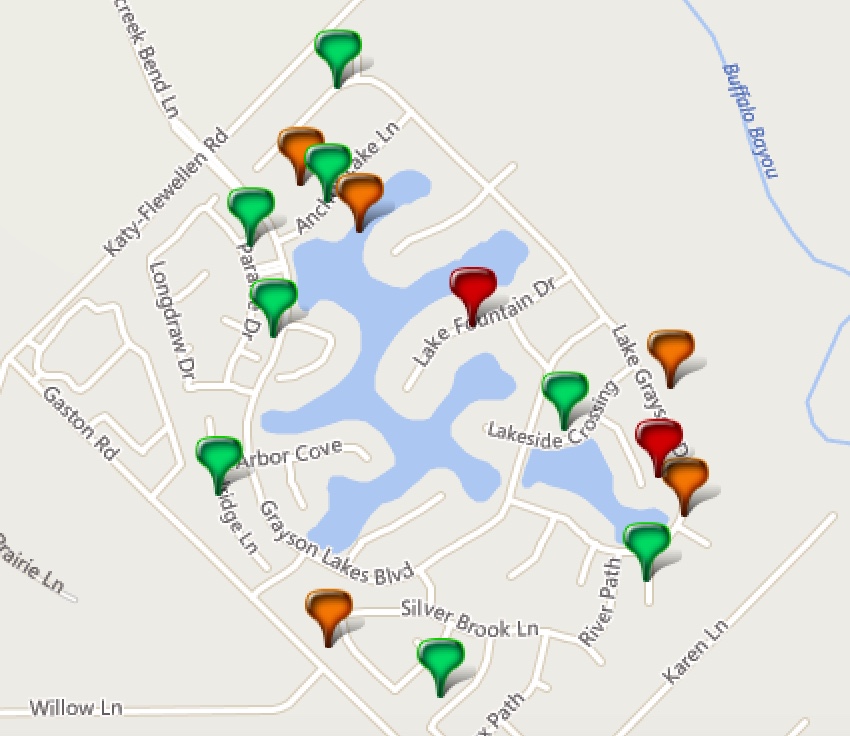This screenshot has width=850, height=736.
Task: Tap the red pin beside Lake Grayson Dr
Action: (x=659, y=438)
